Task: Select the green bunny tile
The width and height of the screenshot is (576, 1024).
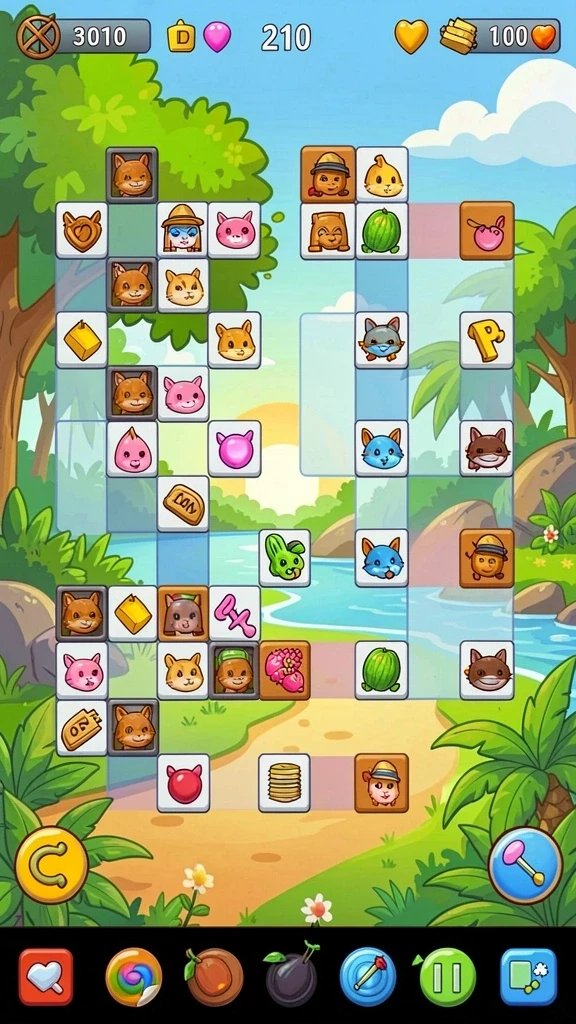Action: 285,558
